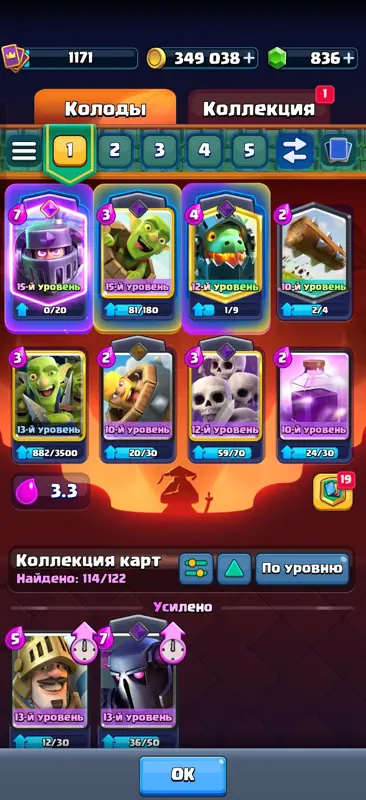Open the card collection filter sliders
Screen dimensions: 366x800
(196, 568)
